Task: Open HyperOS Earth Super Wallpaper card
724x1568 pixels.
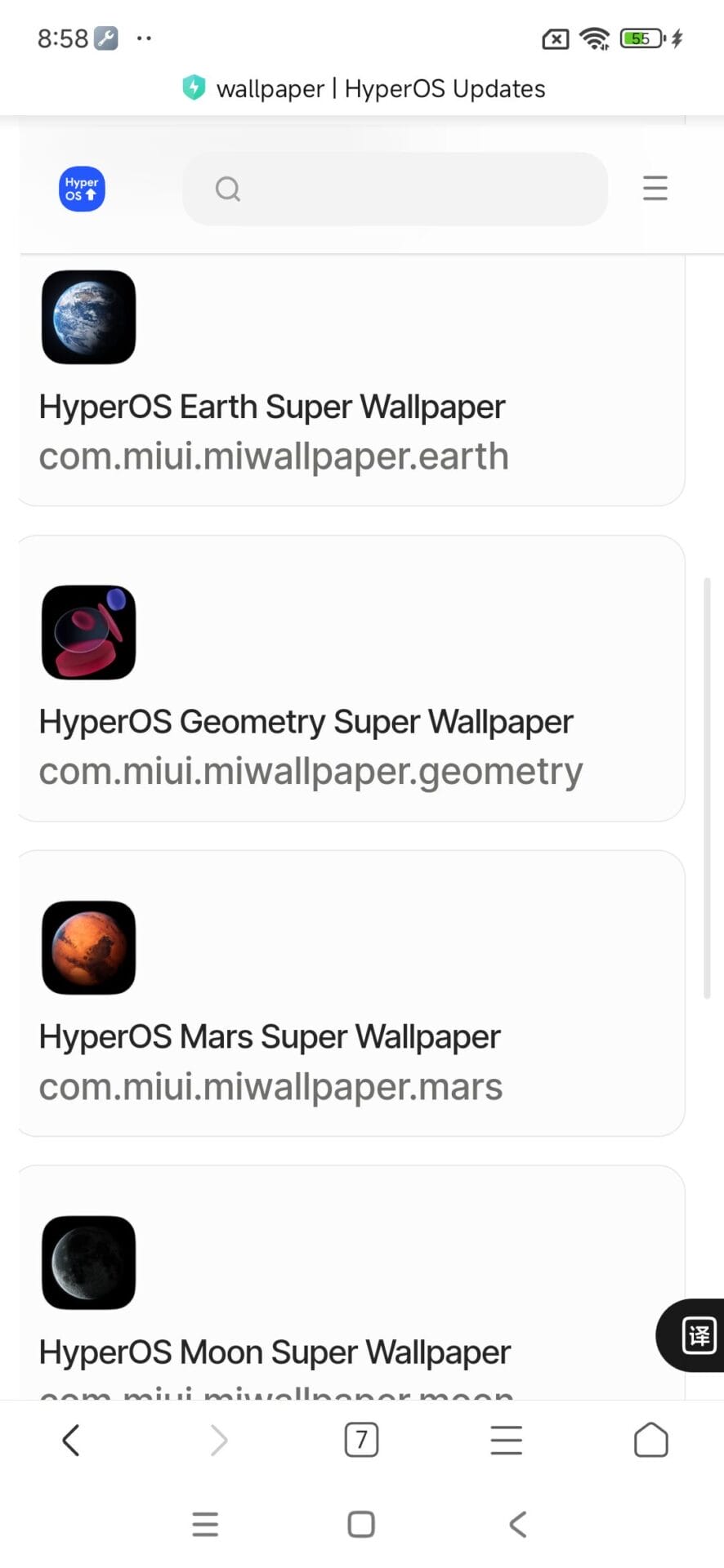Action: 272,407
